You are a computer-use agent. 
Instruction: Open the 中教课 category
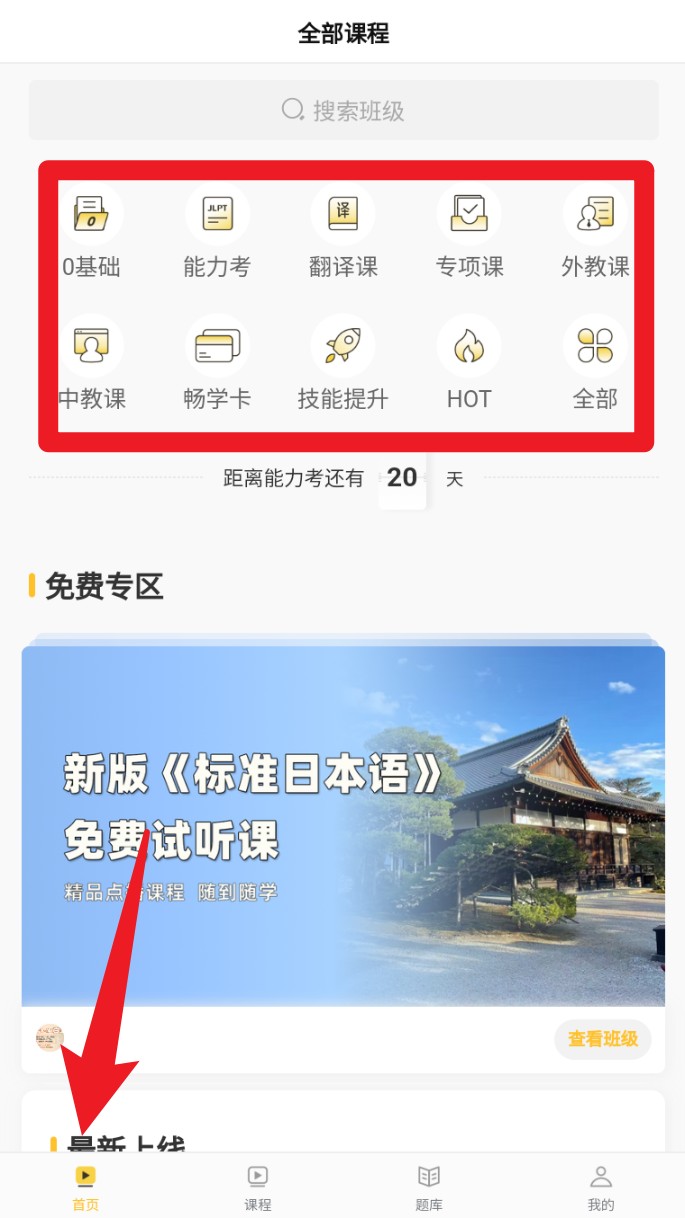click(x=92, y=364)
